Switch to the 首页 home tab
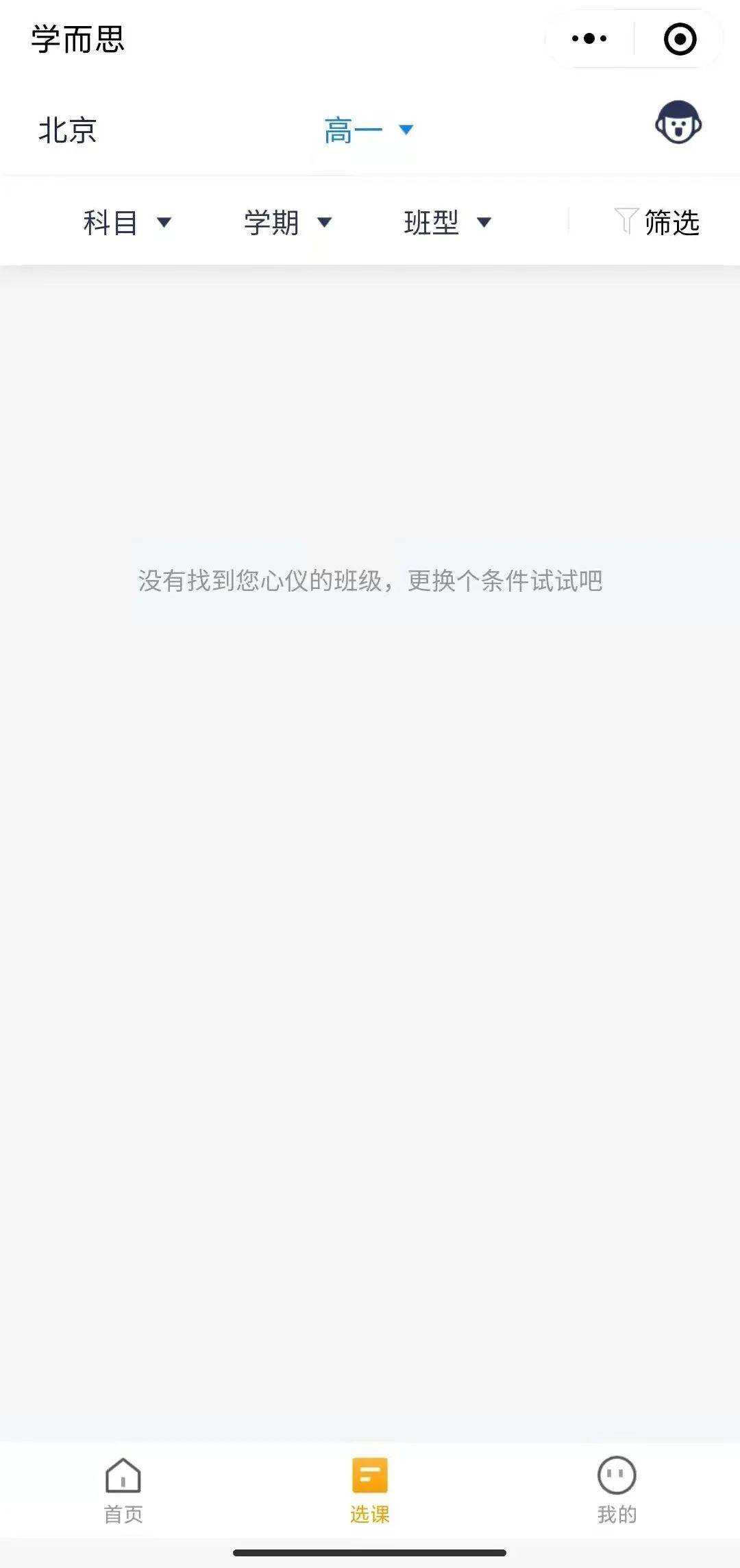This screenshot has height=1568, width=740. point(123,1491)
